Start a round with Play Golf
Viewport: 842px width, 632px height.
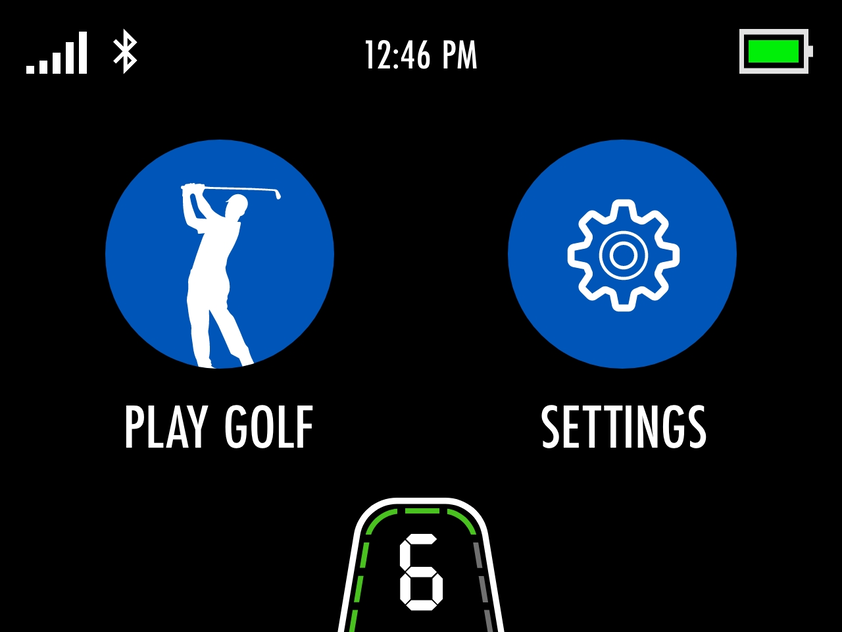point(220,254)
